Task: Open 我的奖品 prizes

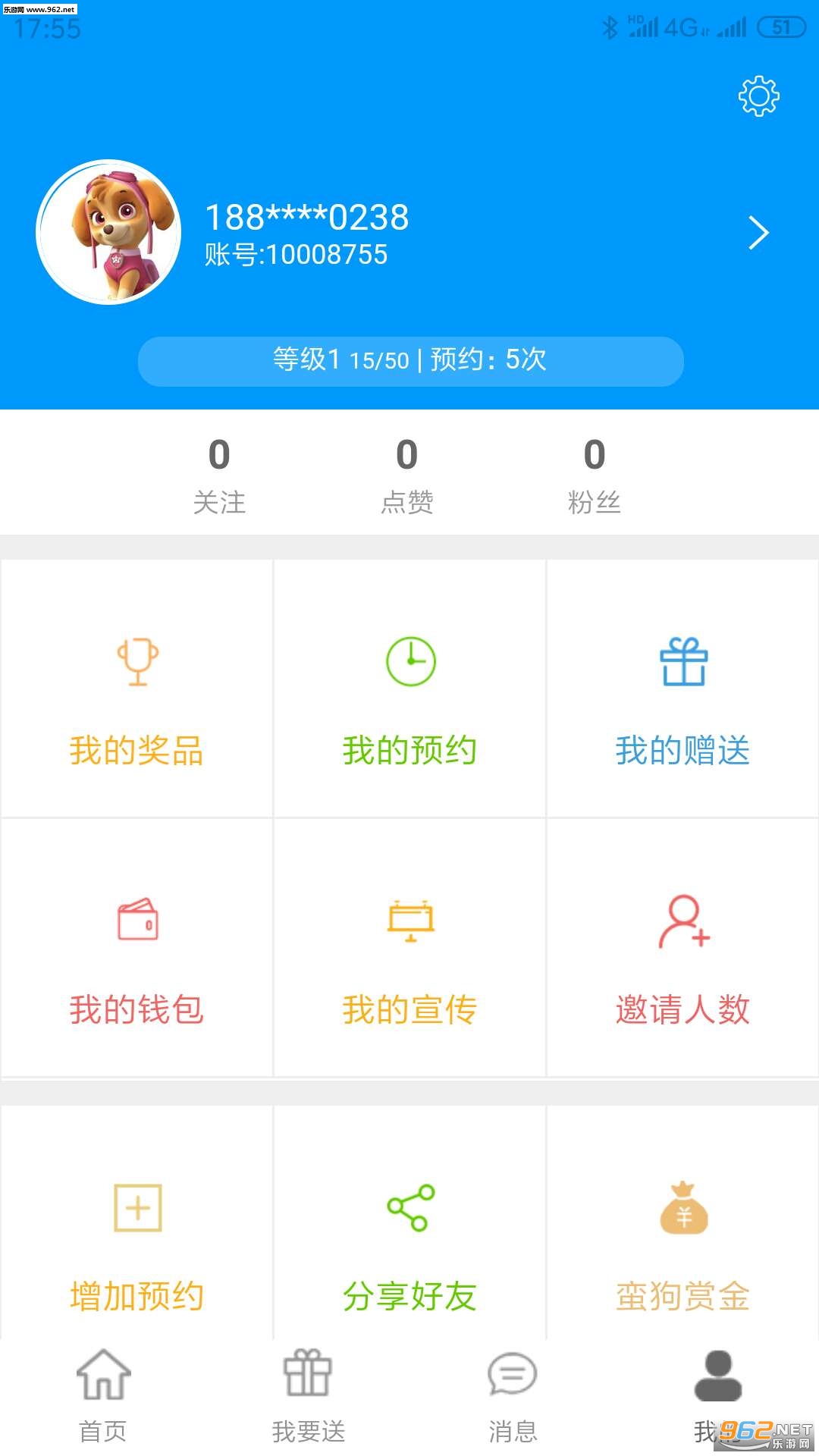Action: [x=137, y=690]
